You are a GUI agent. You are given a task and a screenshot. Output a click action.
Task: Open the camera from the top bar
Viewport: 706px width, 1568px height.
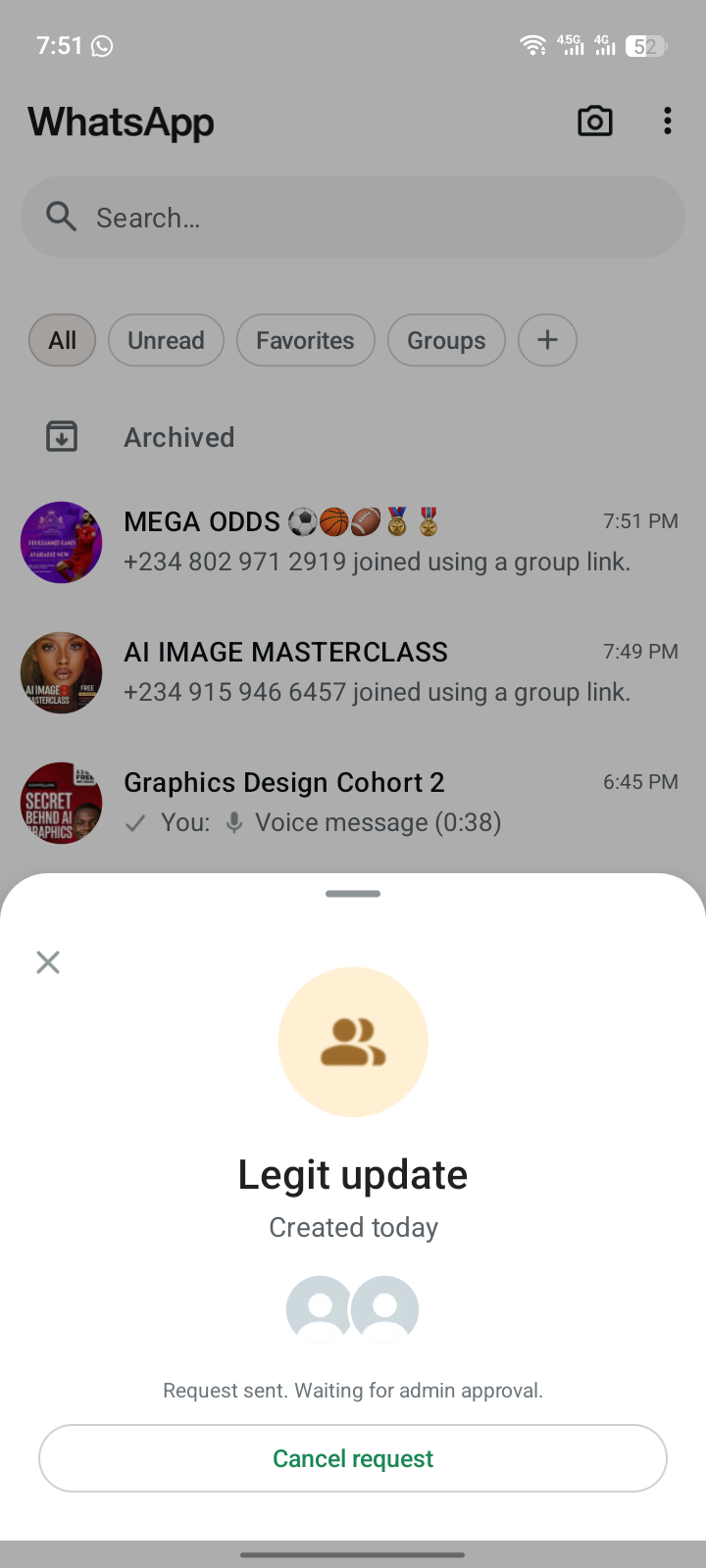595,122
